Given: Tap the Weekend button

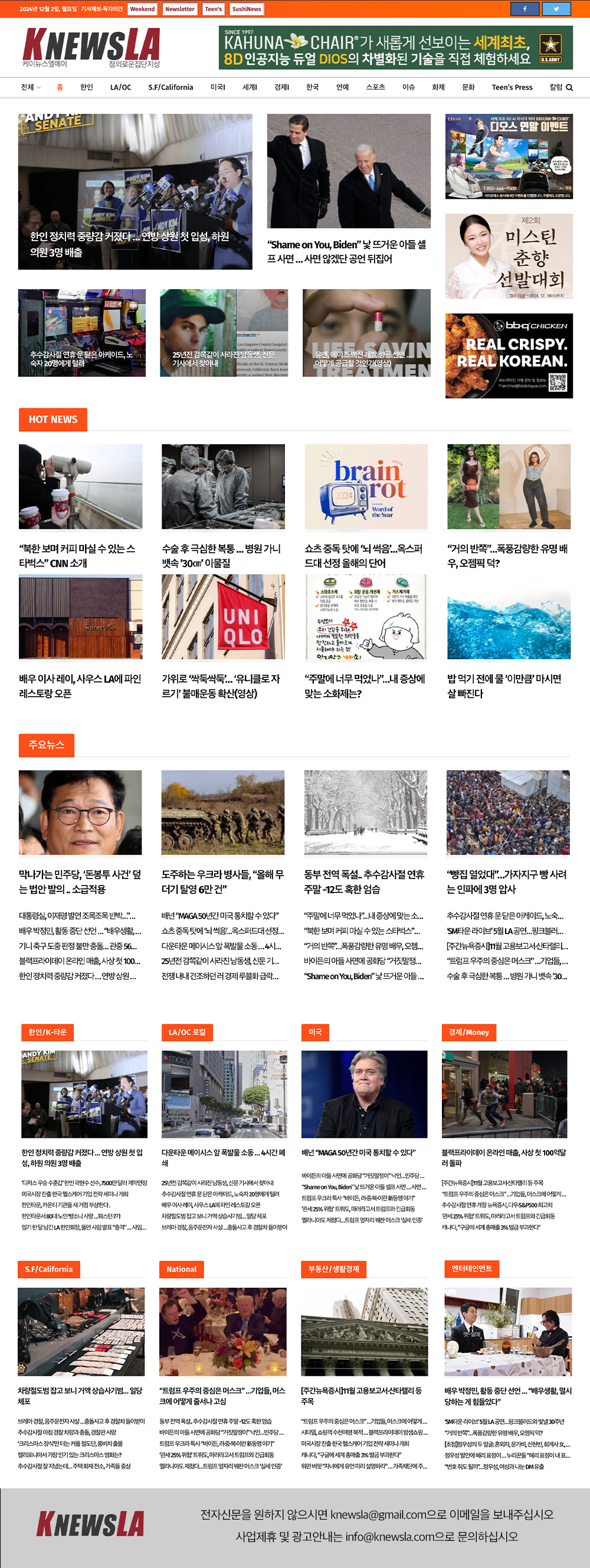Looking at the screenshot, I should [142, 9].
